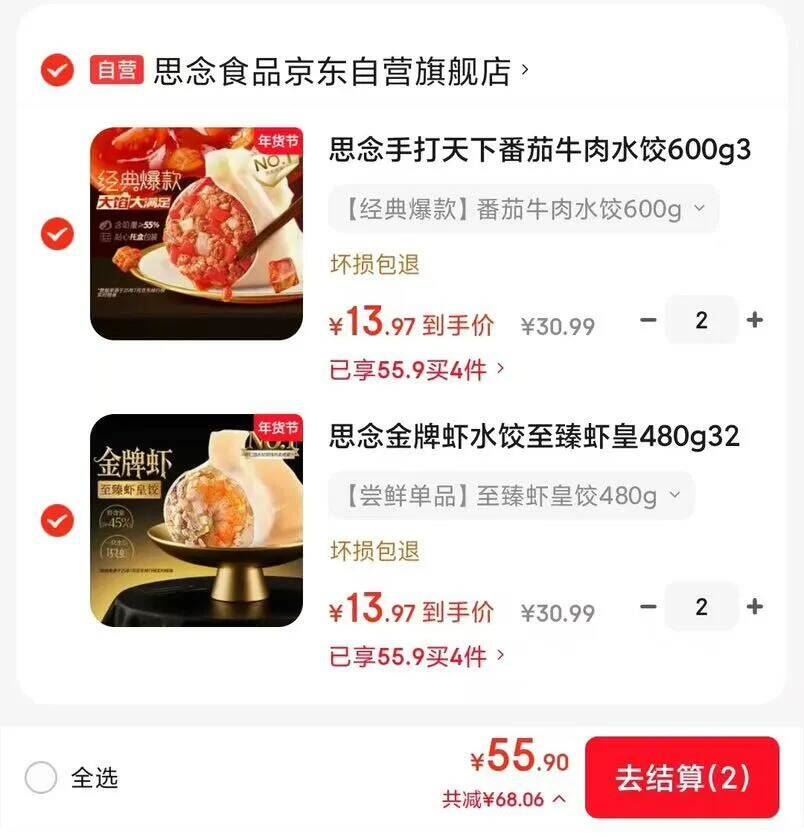
Task: View 已享55.9买4件 promo under 番茄牛肉水饺
Action: (417, 370)
